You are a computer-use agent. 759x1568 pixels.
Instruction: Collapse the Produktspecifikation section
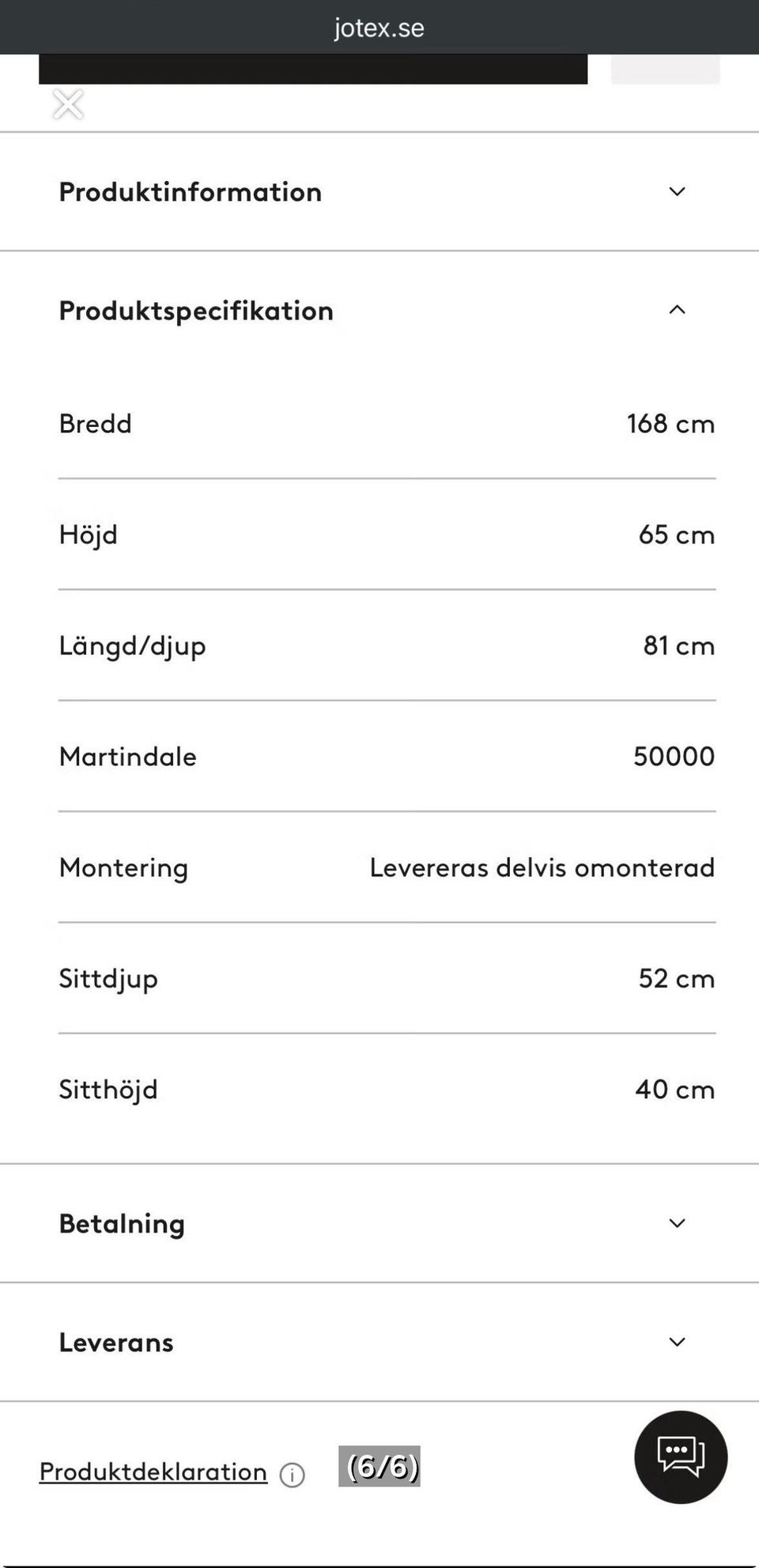[379, 311]
